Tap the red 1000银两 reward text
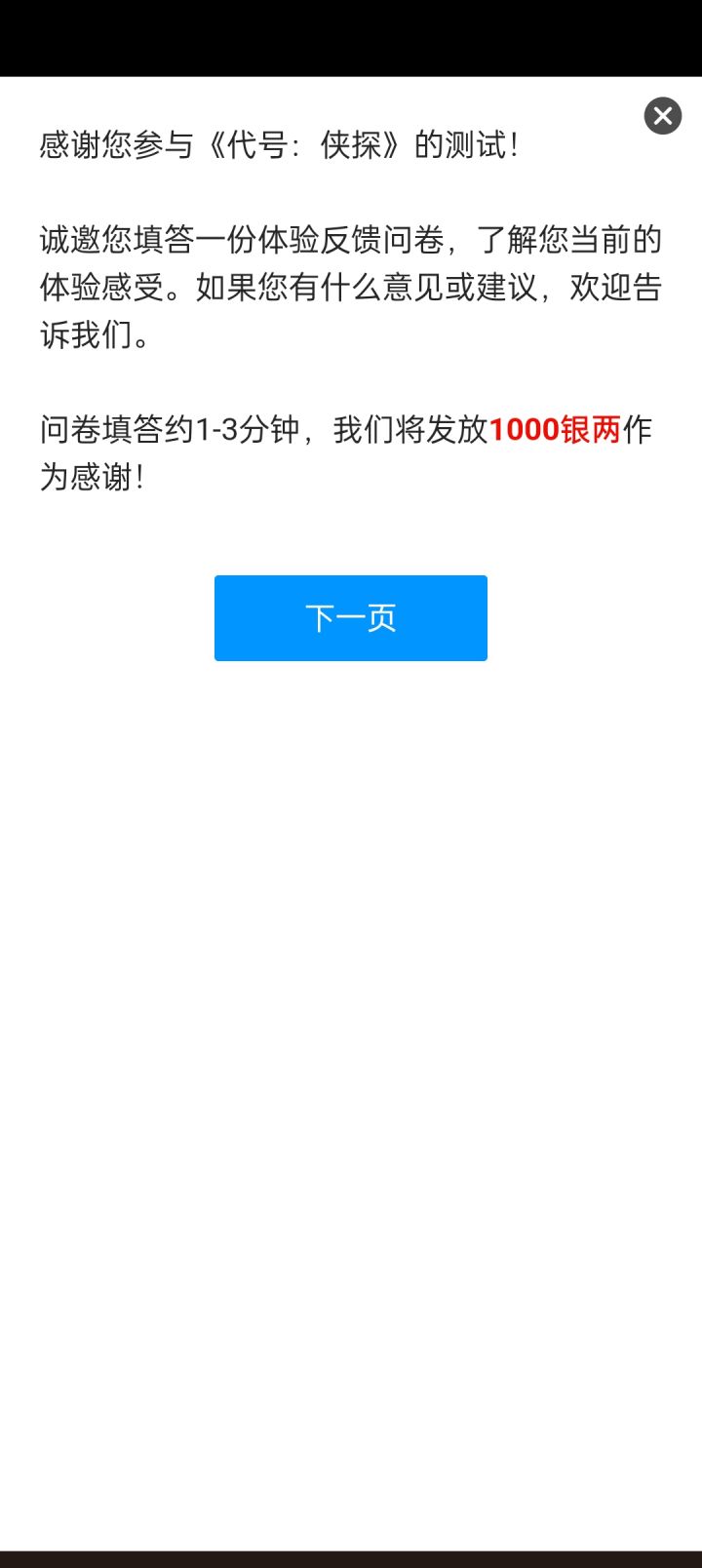Viewport: 702px width, 1568px height. [557, 431]
